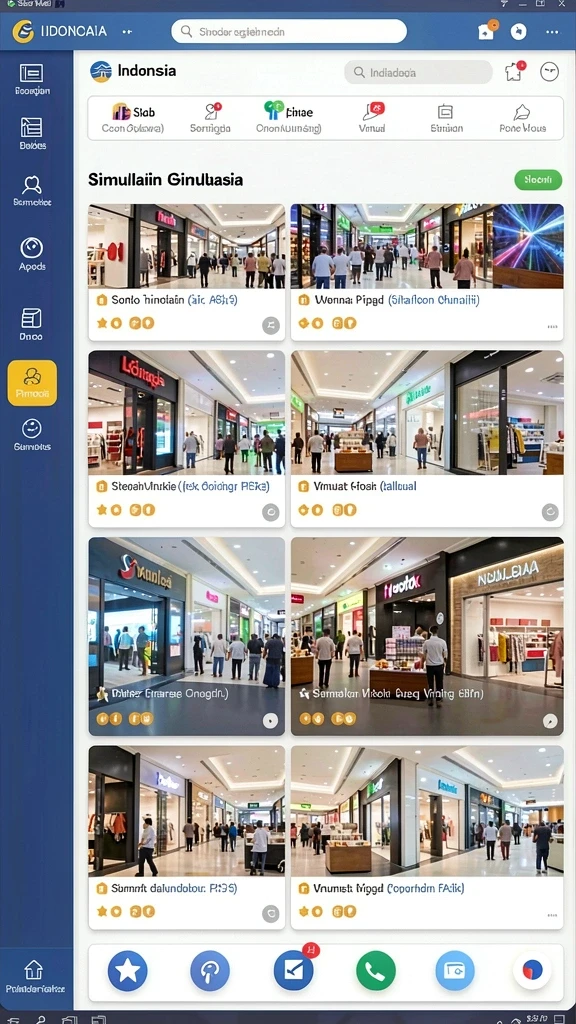The height and width of the screenshot is (1024, 576).
Task: Open the overflow menu in the top bar
Action: click(x=552, y=31)
